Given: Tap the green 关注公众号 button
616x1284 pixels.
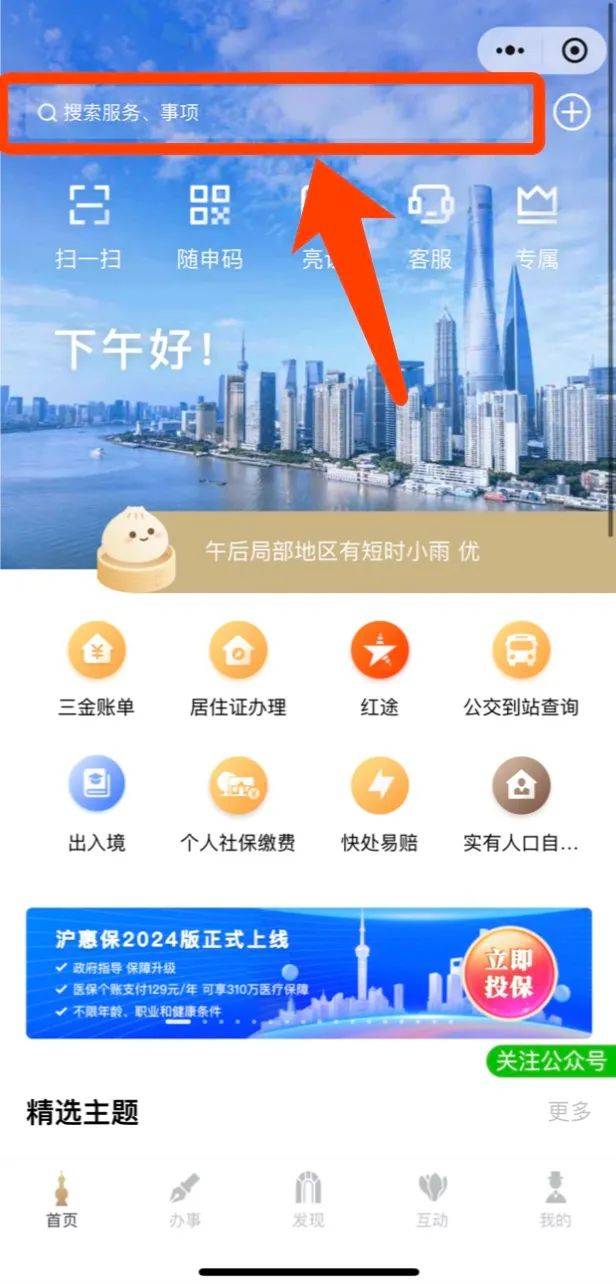Looking at the screenshot, I should (552, 1061).
